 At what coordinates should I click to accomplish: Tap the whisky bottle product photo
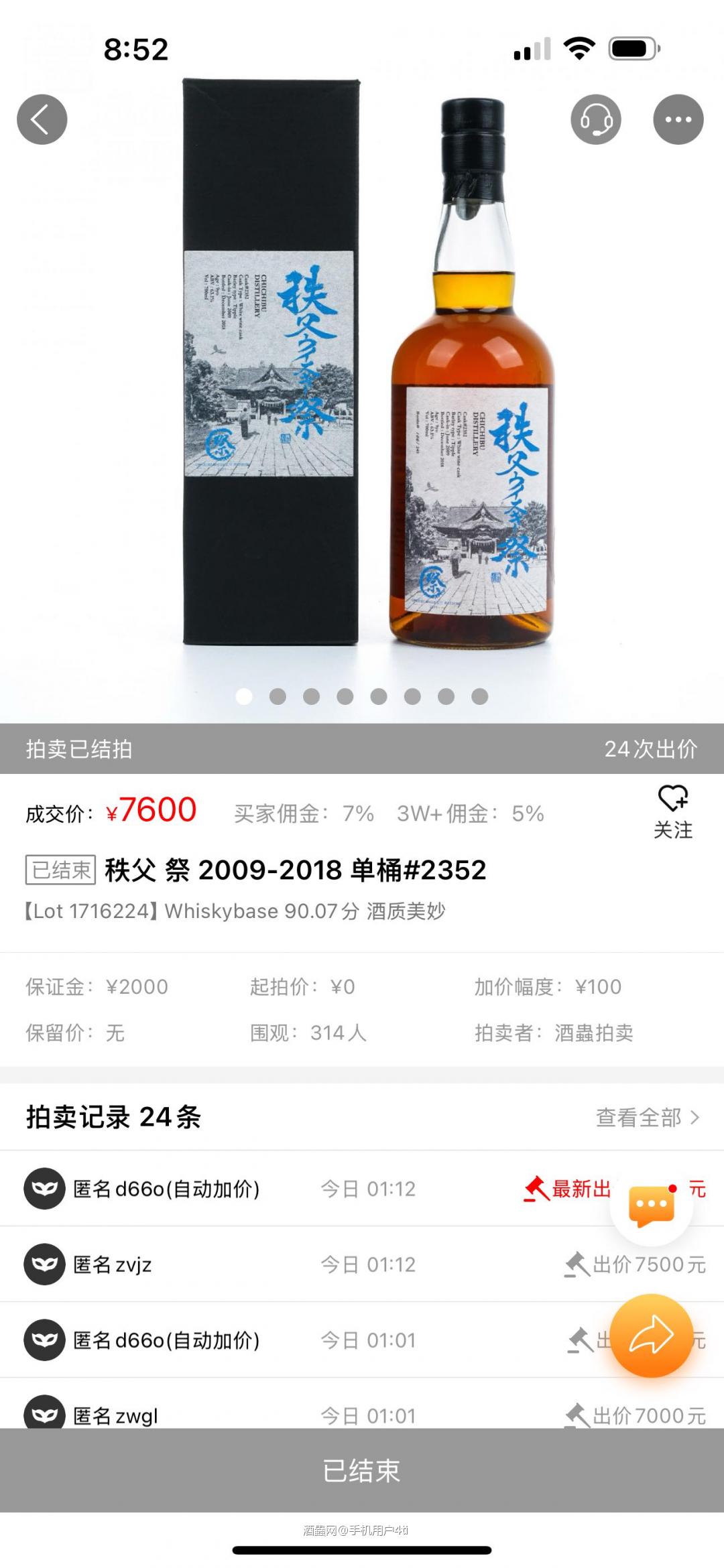pyautogui.click(x=476, y=436)
